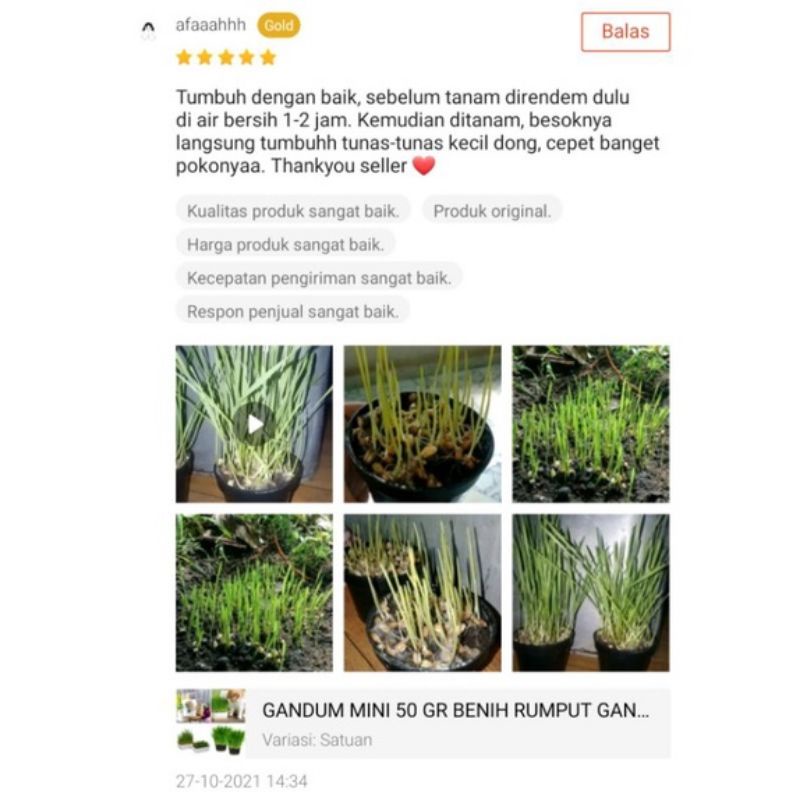The image size is (800, 800).
Task: Open the photo of sprouts in black pot
Action: 422,424
